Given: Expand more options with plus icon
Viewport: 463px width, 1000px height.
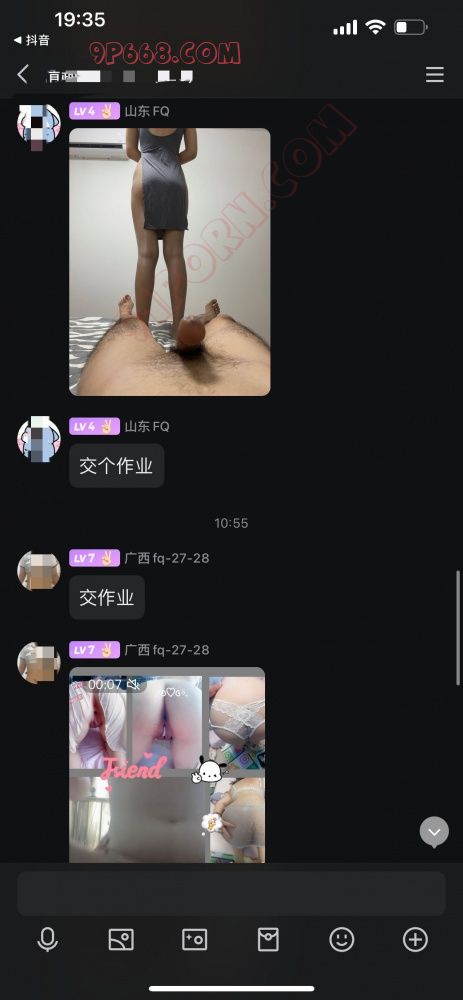Looking at the screenshot, I should (x=415, y=939).
